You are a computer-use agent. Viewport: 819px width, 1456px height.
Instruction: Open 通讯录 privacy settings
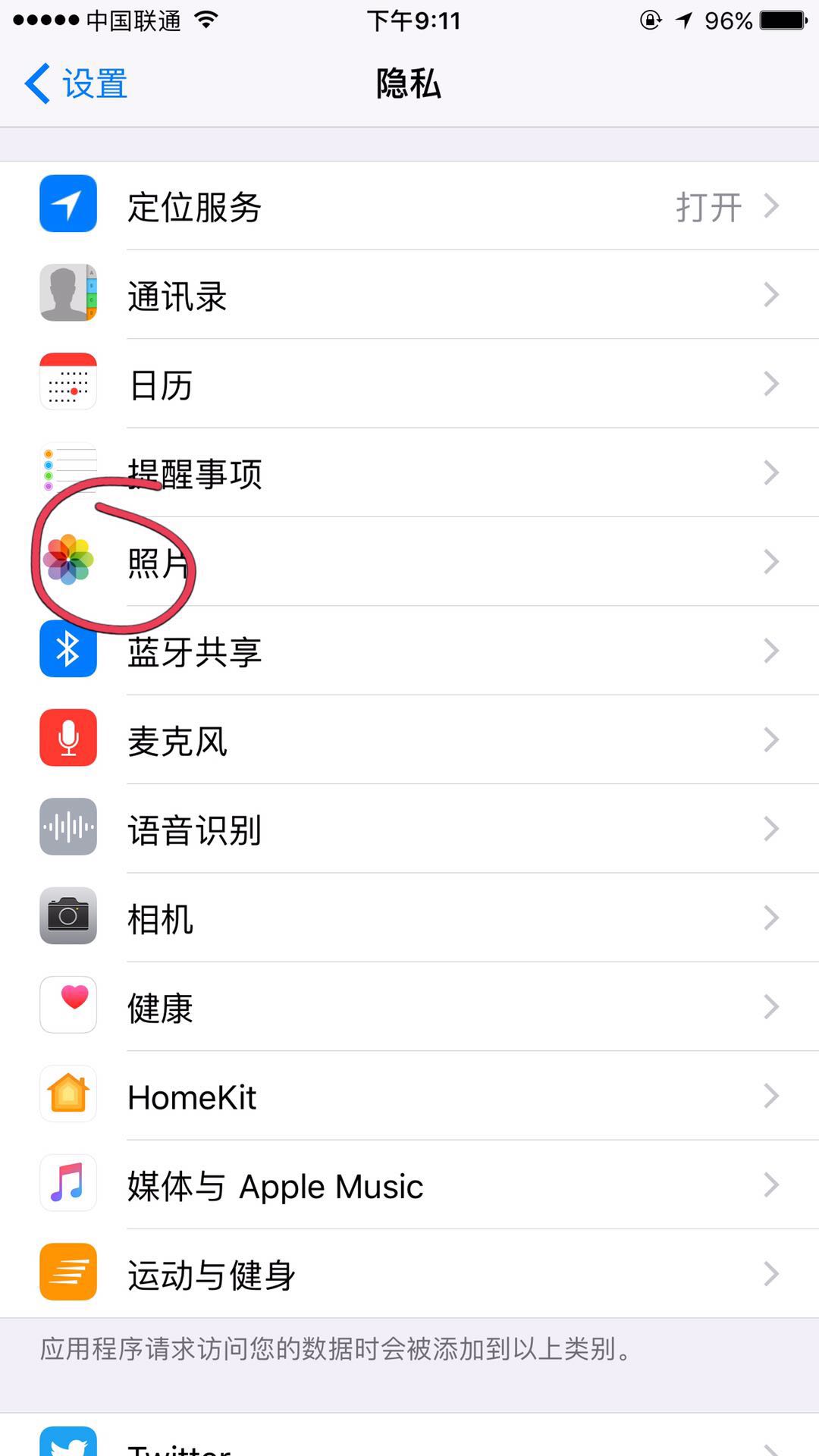[409, 295]
